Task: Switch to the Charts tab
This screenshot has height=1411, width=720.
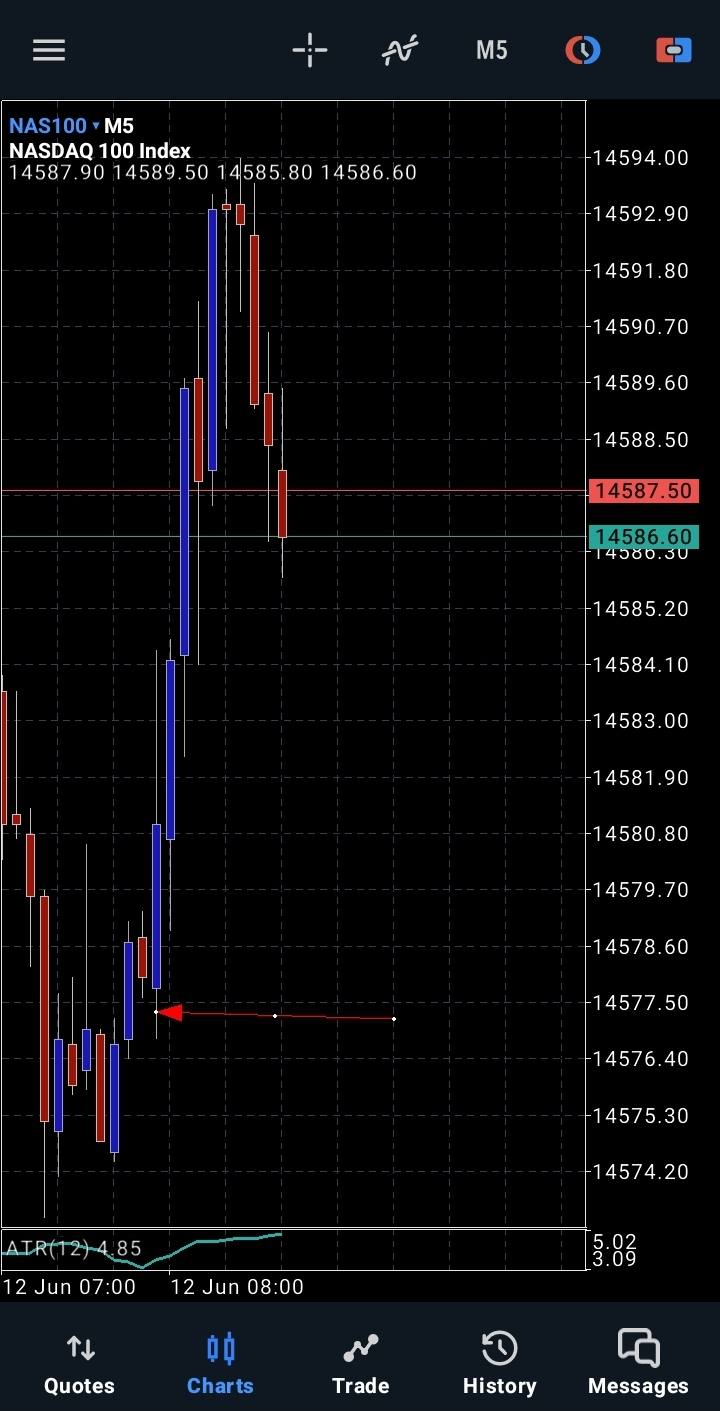Action: (x=220, y=1360)
